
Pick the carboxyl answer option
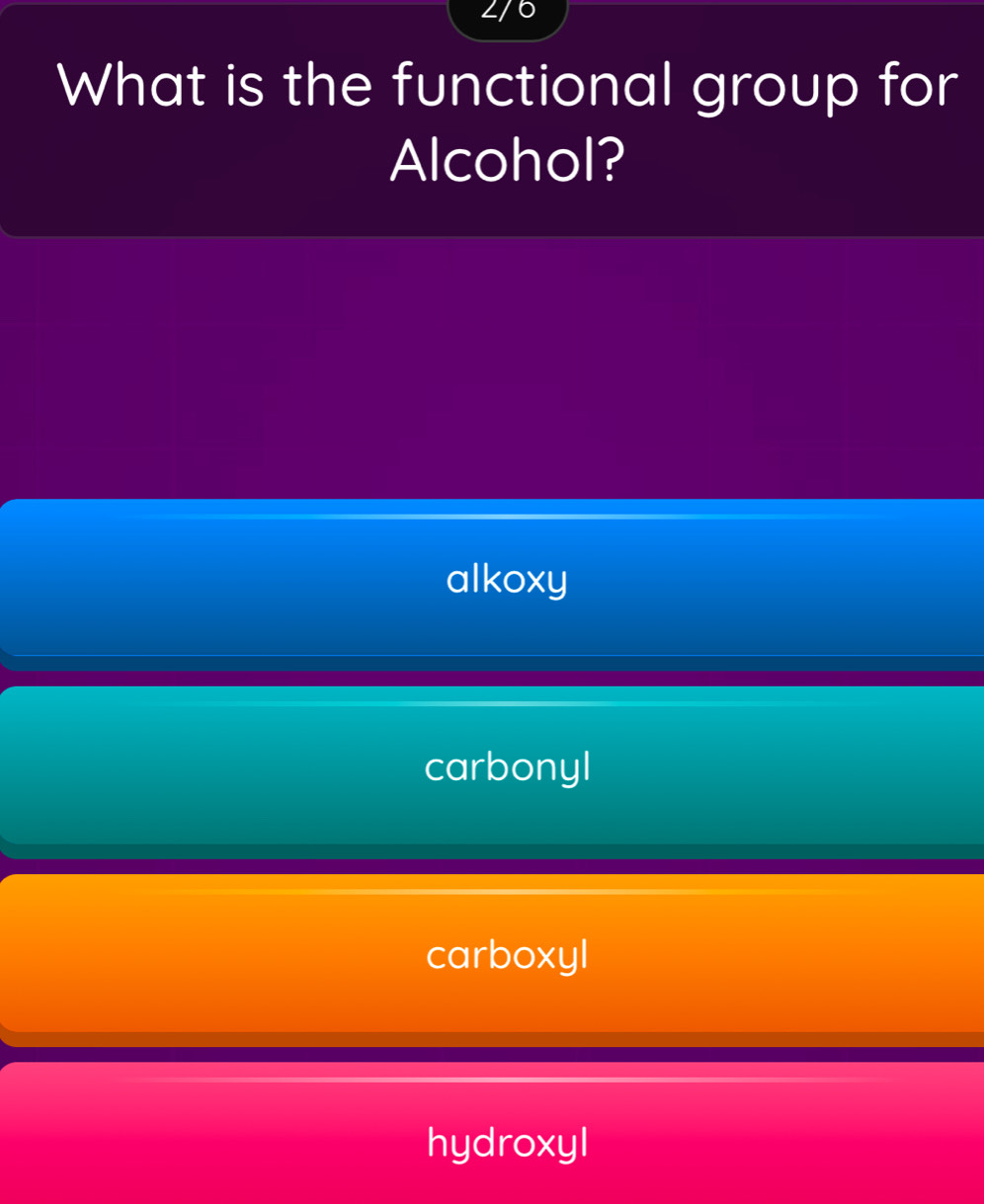click(x=506, y=955)
